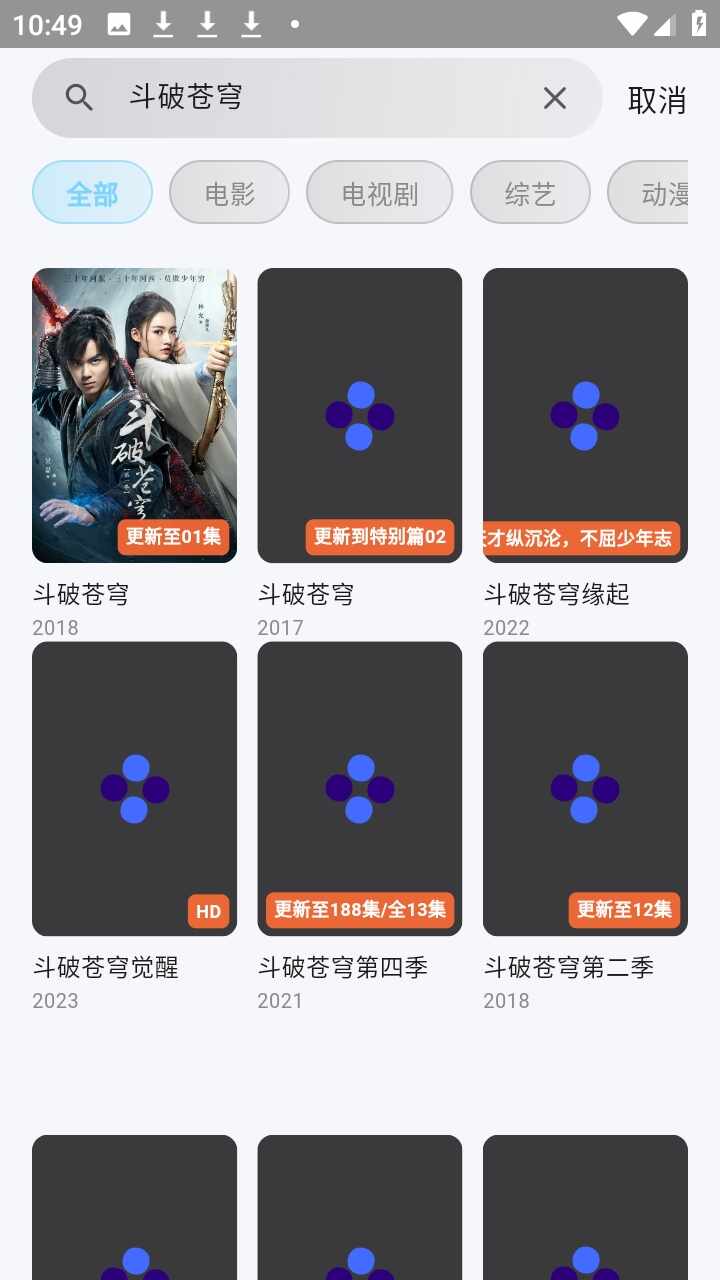Tap the 更新至188集/全13集 badge
Viewport: 720px width, 1280px height.
click(359, 910)
